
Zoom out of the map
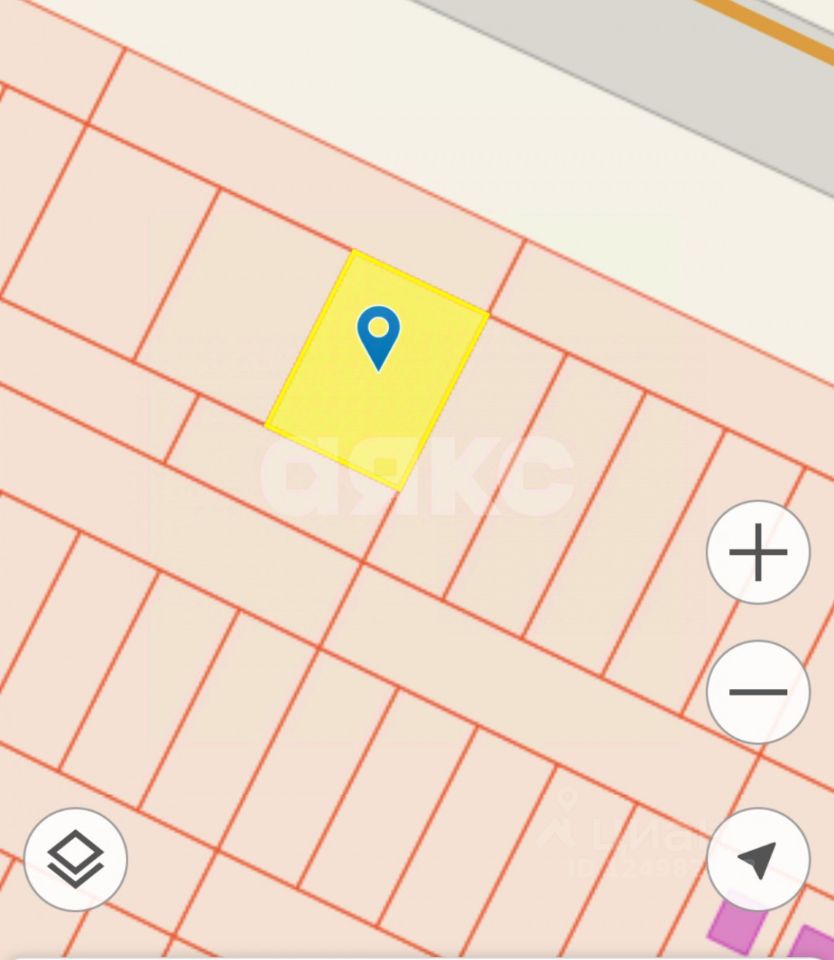[x=758, y=692]
